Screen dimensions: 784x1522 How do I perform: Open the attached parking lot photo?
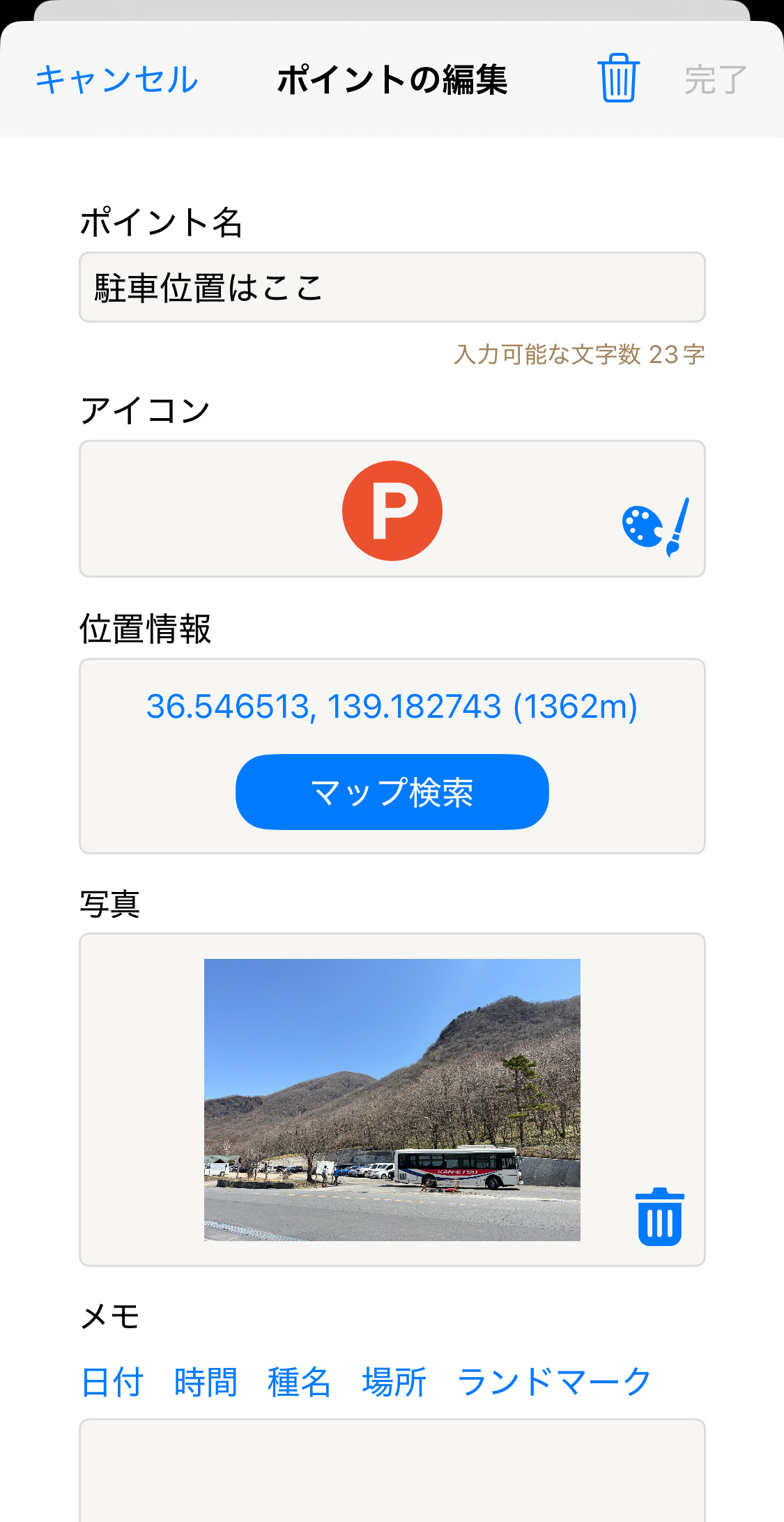[x=392, y=1099]
